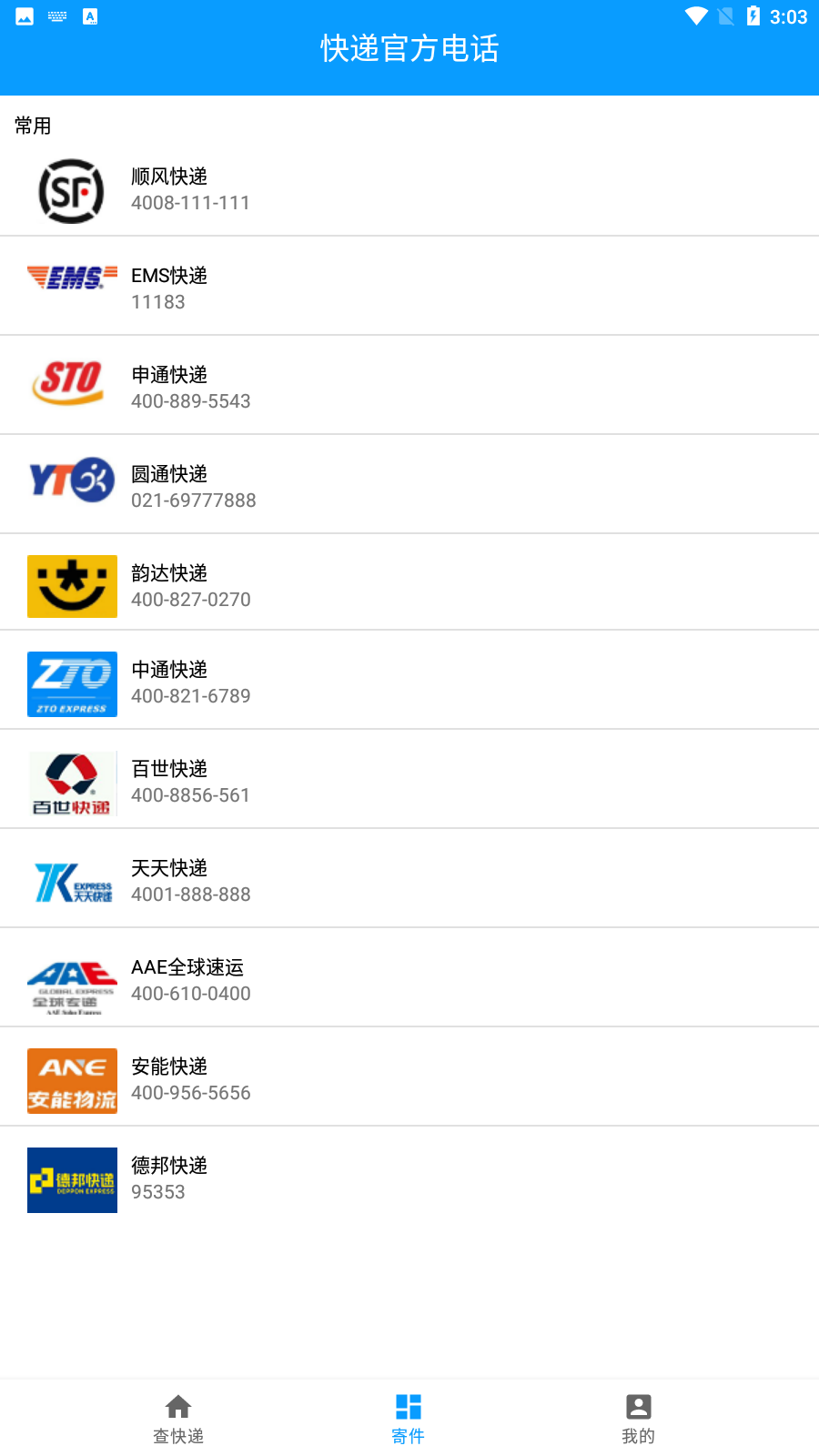Viewport: 819px width, 1456px height.
Task: Choose the 韵达快递 entry
Action: pos(409,585)
